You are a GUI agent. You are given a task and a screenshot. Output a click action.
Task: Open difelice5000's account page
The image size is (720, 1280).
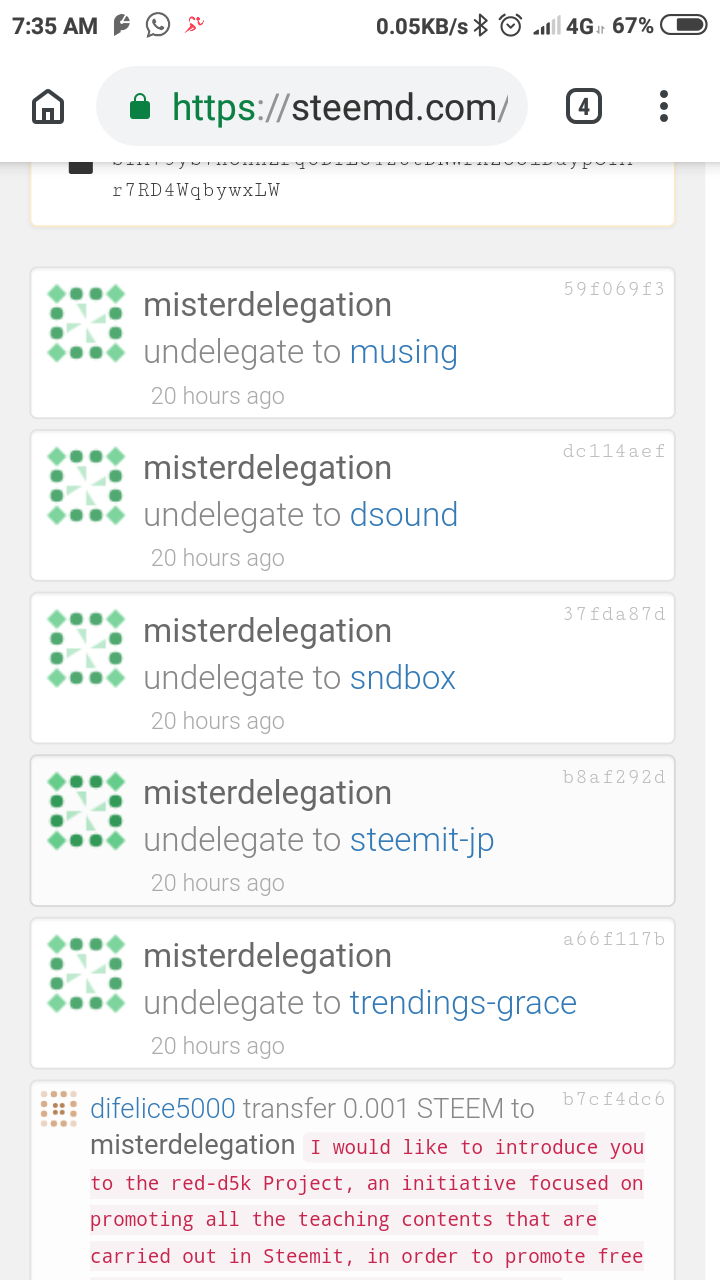(x=162, y=1108)
